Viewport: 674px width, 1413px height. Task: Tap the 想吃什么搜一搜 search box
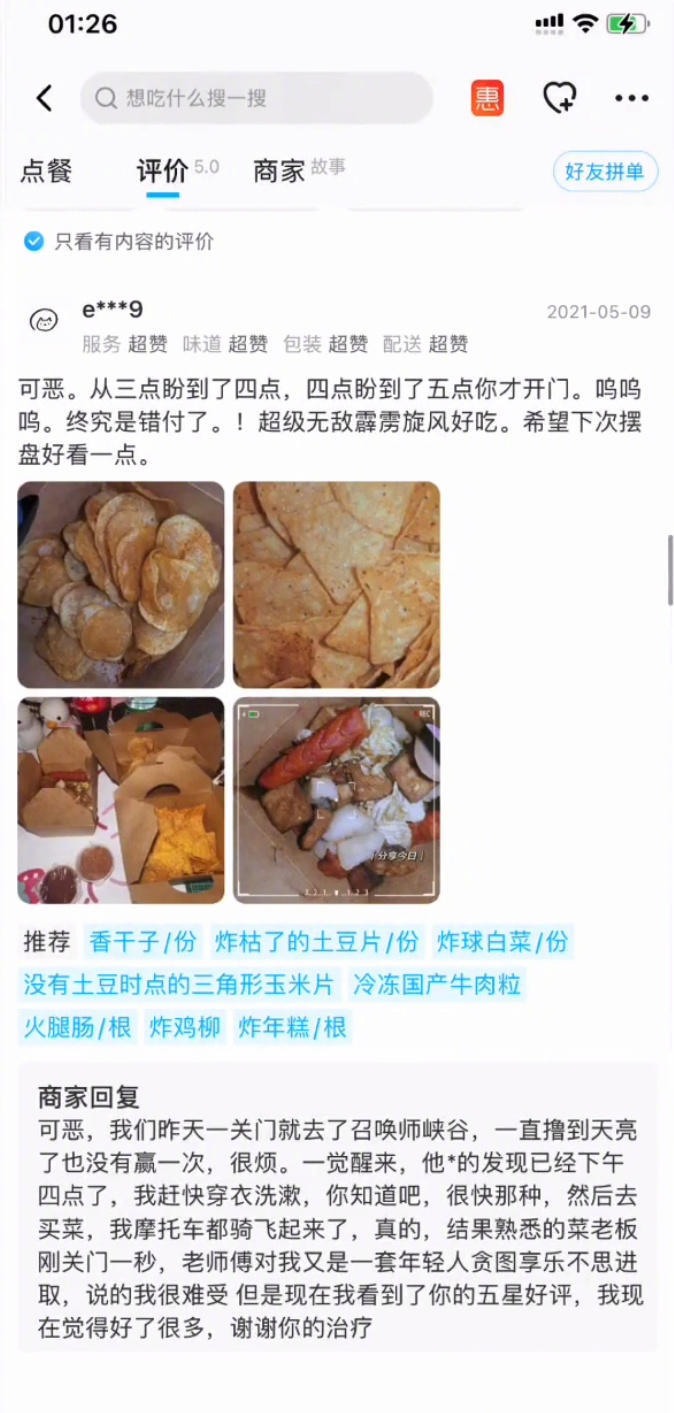pos(256,98)
